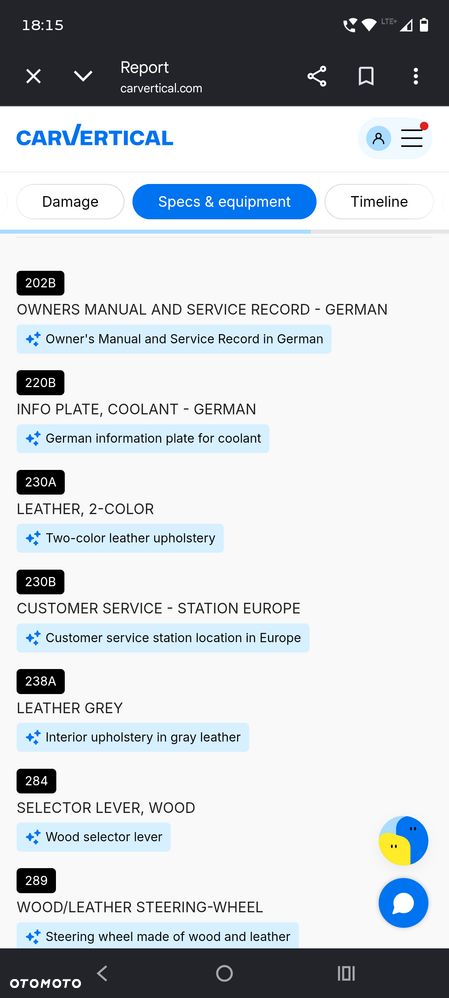
Task: Open the browser overflow menu
Action: coord(415,76)
